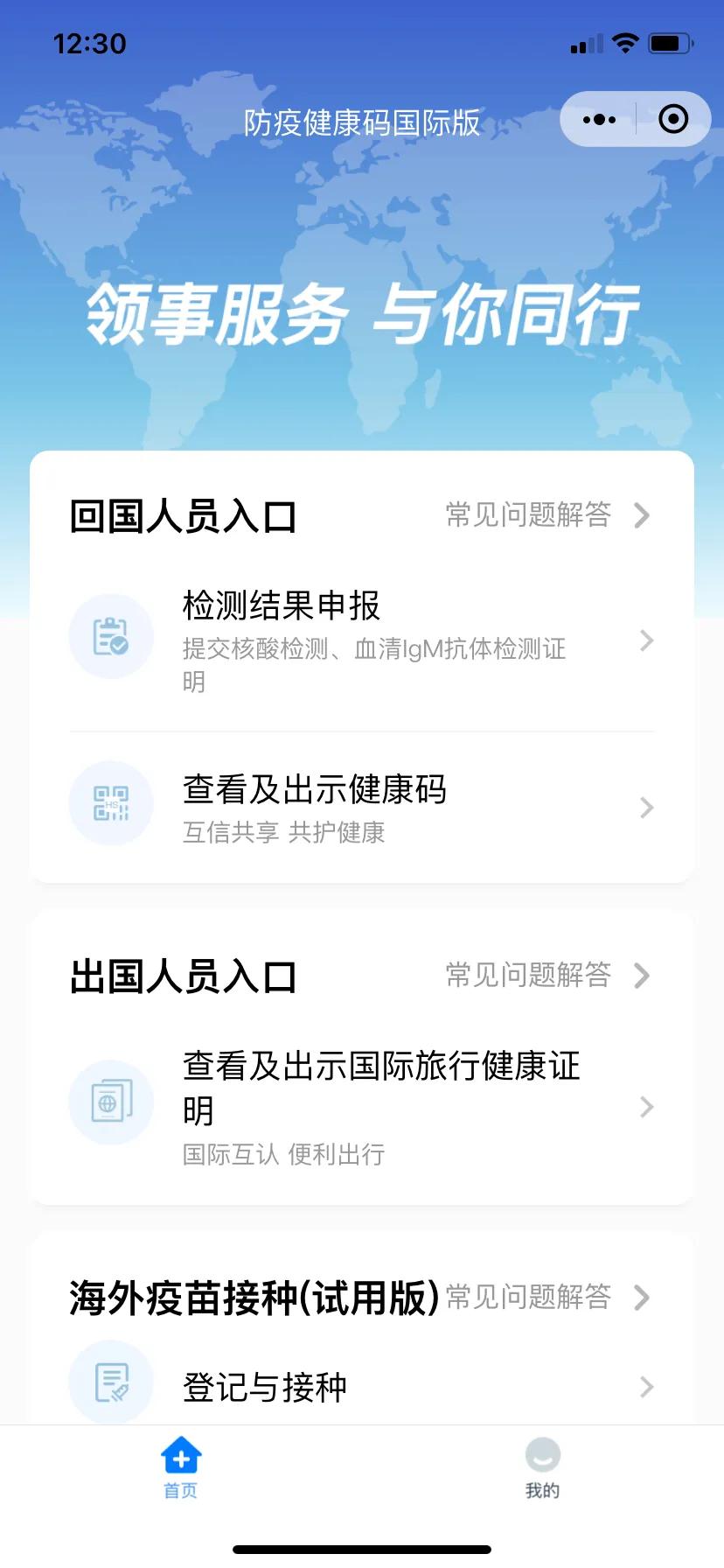Tap the 检测结果申报 text label
The height and width of the screenshot is (1568, 724).
point(280,605)
